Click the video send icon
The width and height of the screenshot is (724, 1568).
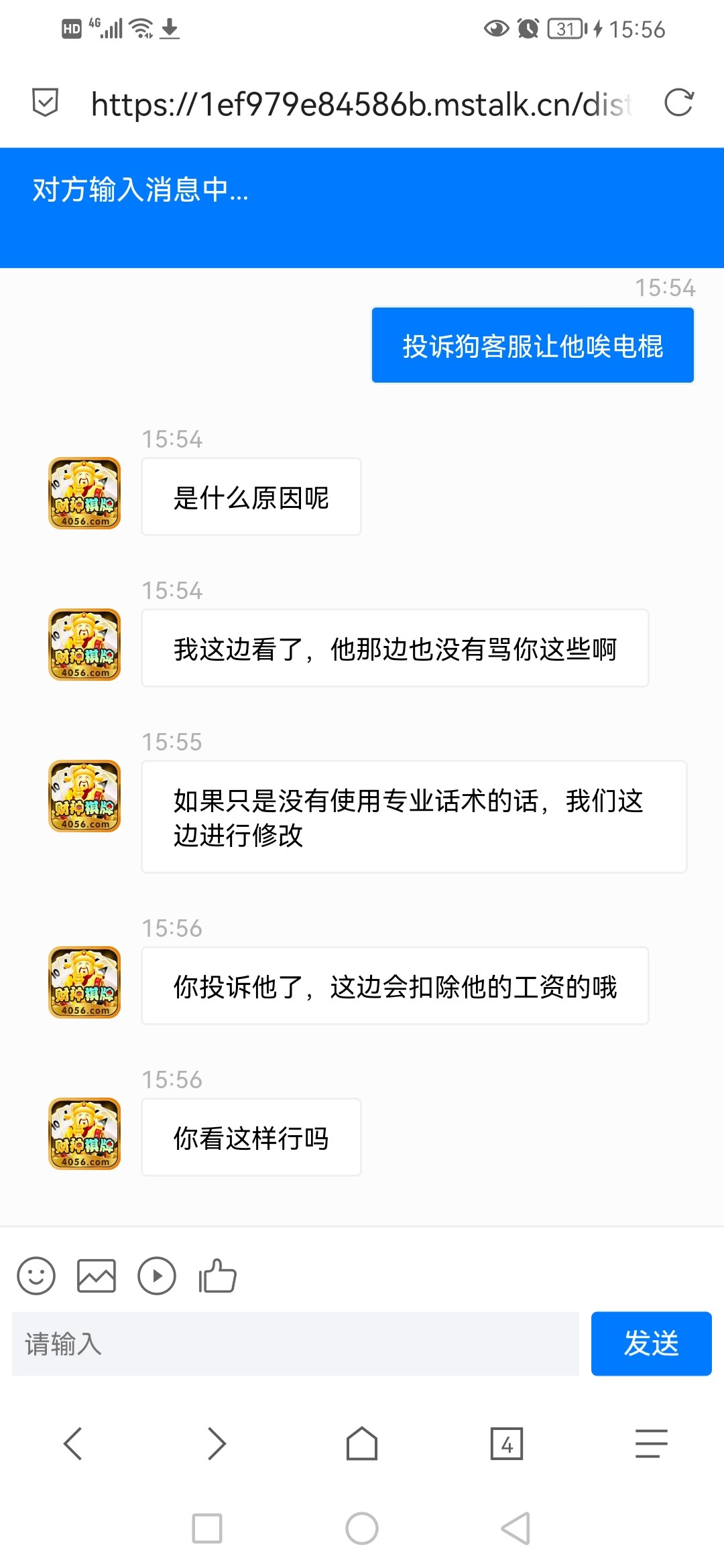click(156, 1275)
